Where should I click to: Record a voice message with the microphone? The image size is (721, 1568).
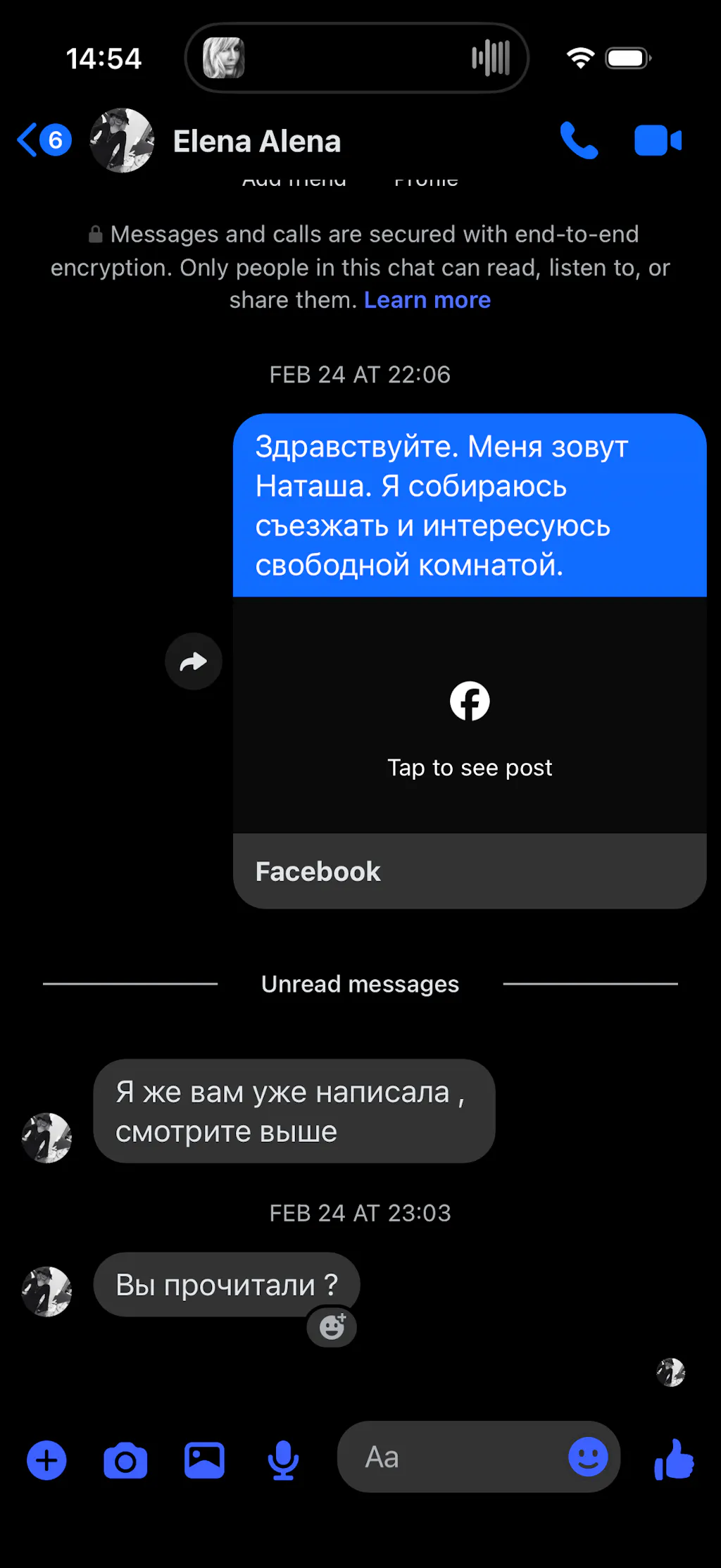pyautogui.click(x=283, y=1461)
